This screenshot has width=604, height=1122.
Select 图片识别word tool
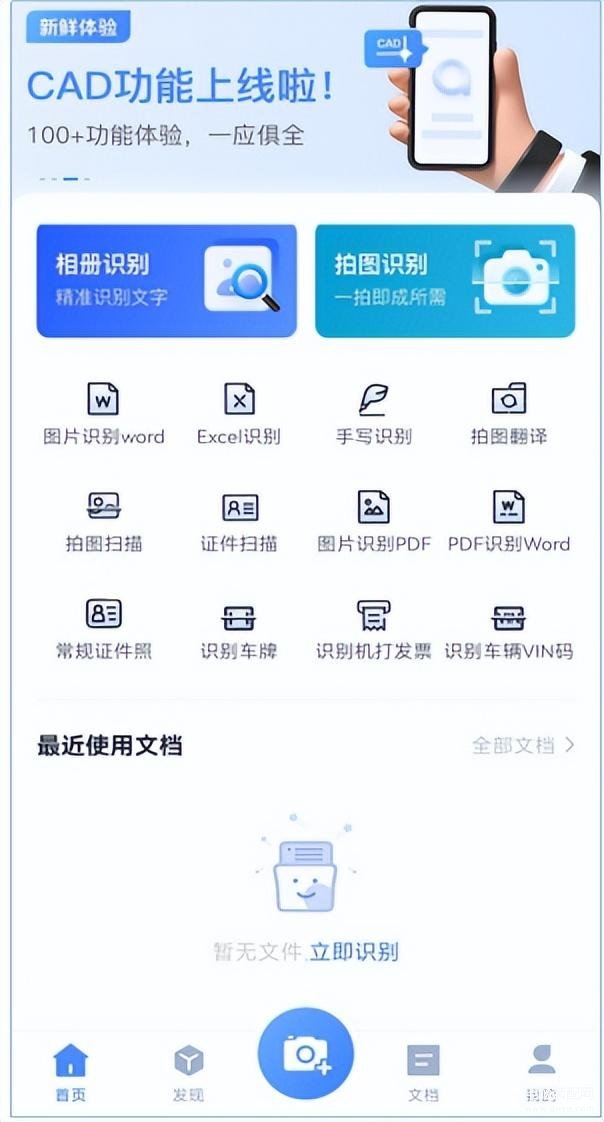tap(103, 413)
